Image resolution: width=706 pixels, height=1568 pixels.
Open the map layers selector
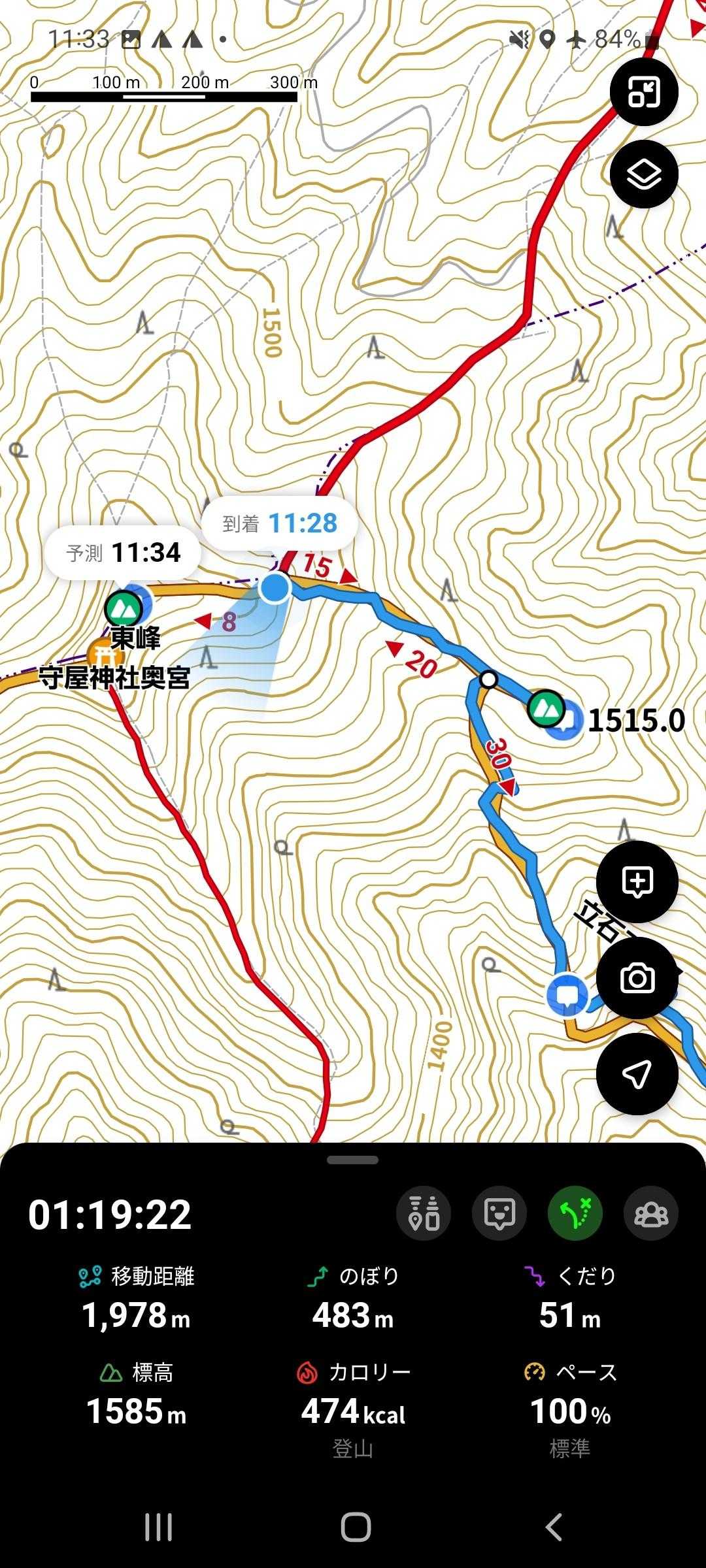[644, 174]
